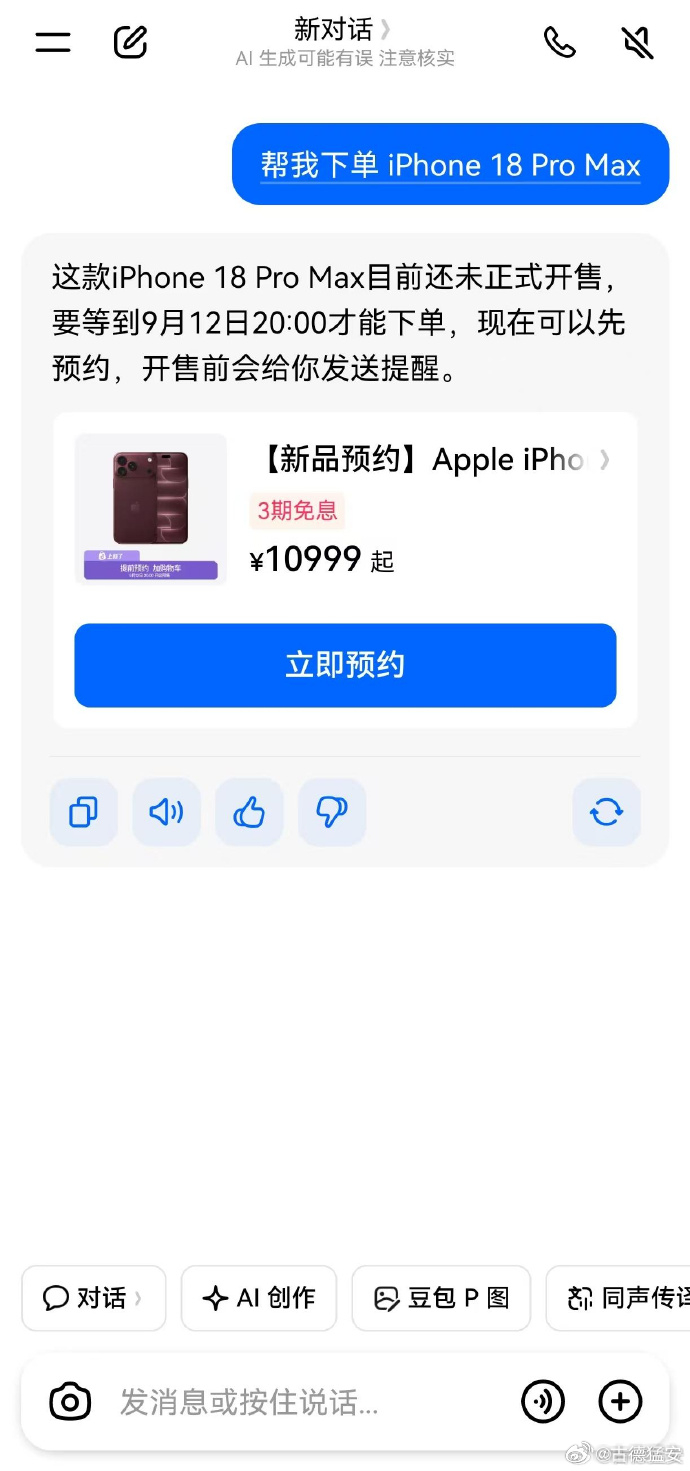The image size is (690, 1471).
Task: Open the 同声传译 chip
Action: tap(618, 1298)
